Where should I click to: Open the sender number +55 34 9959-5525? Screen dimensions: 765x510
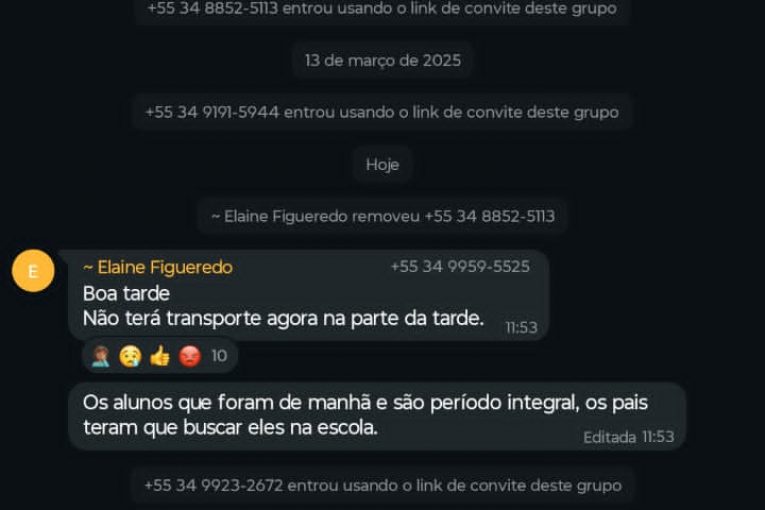click(460, 267)
